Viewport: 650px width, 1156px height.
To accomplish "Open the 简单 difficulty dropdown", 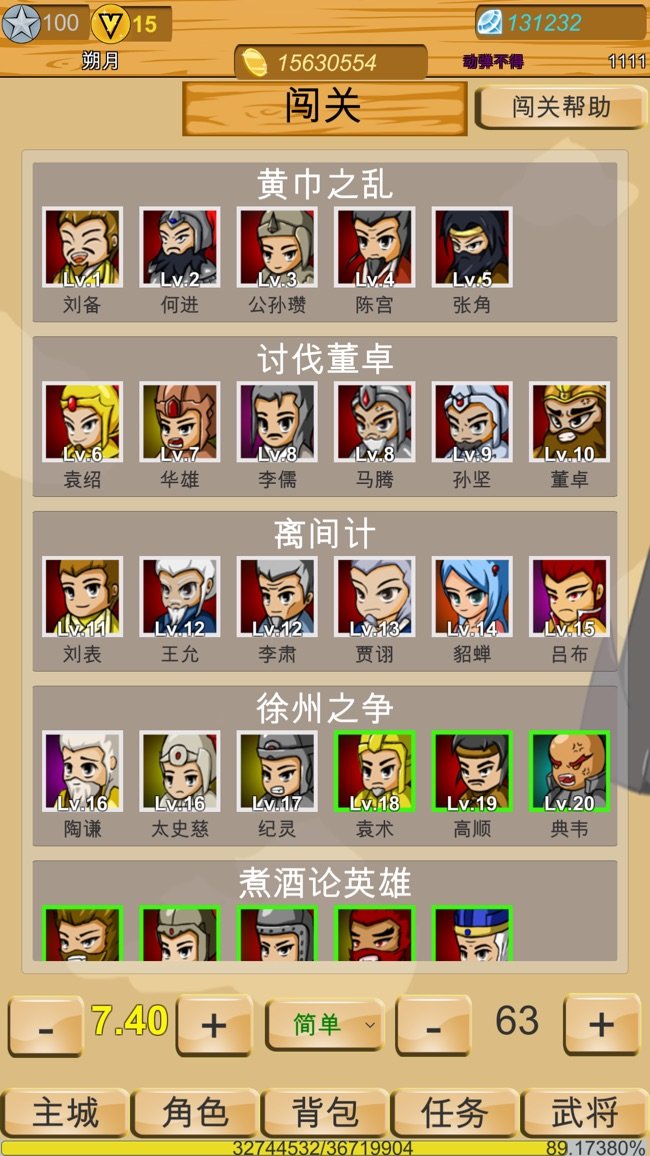I will [324, 1024].
